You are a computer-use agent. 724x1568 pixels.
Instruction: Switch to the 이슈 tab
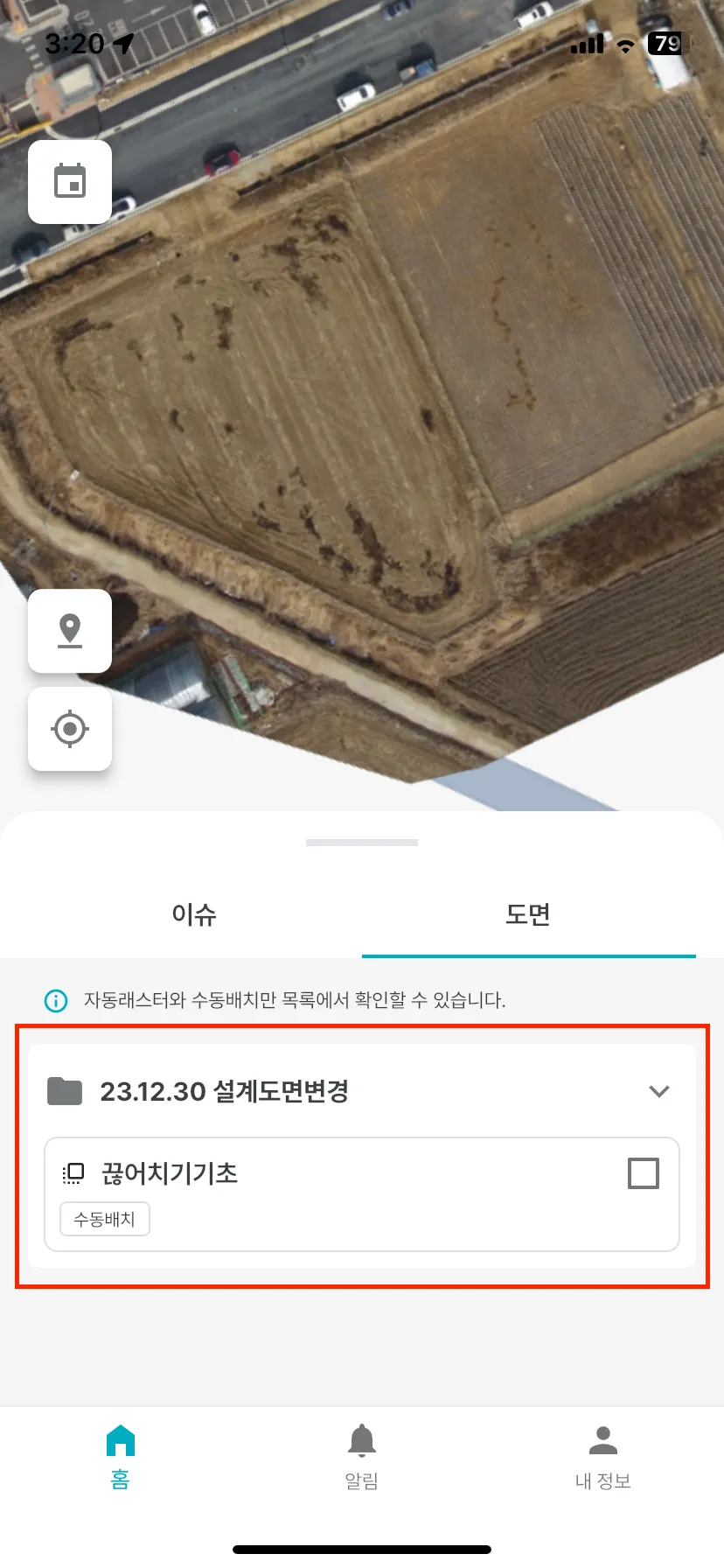point(193,914)
